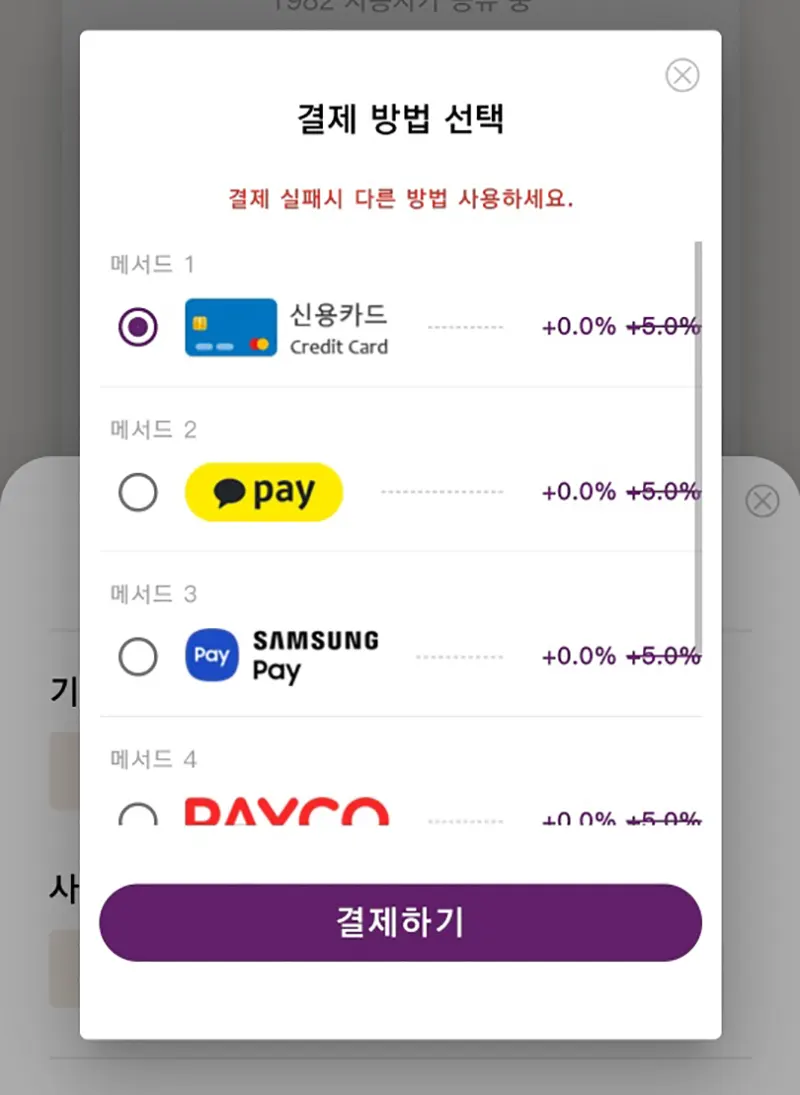Click the crossed-out +5.0% beside Samsung Pay
This screenshot has width=800, height=1095.
[662, 656]
